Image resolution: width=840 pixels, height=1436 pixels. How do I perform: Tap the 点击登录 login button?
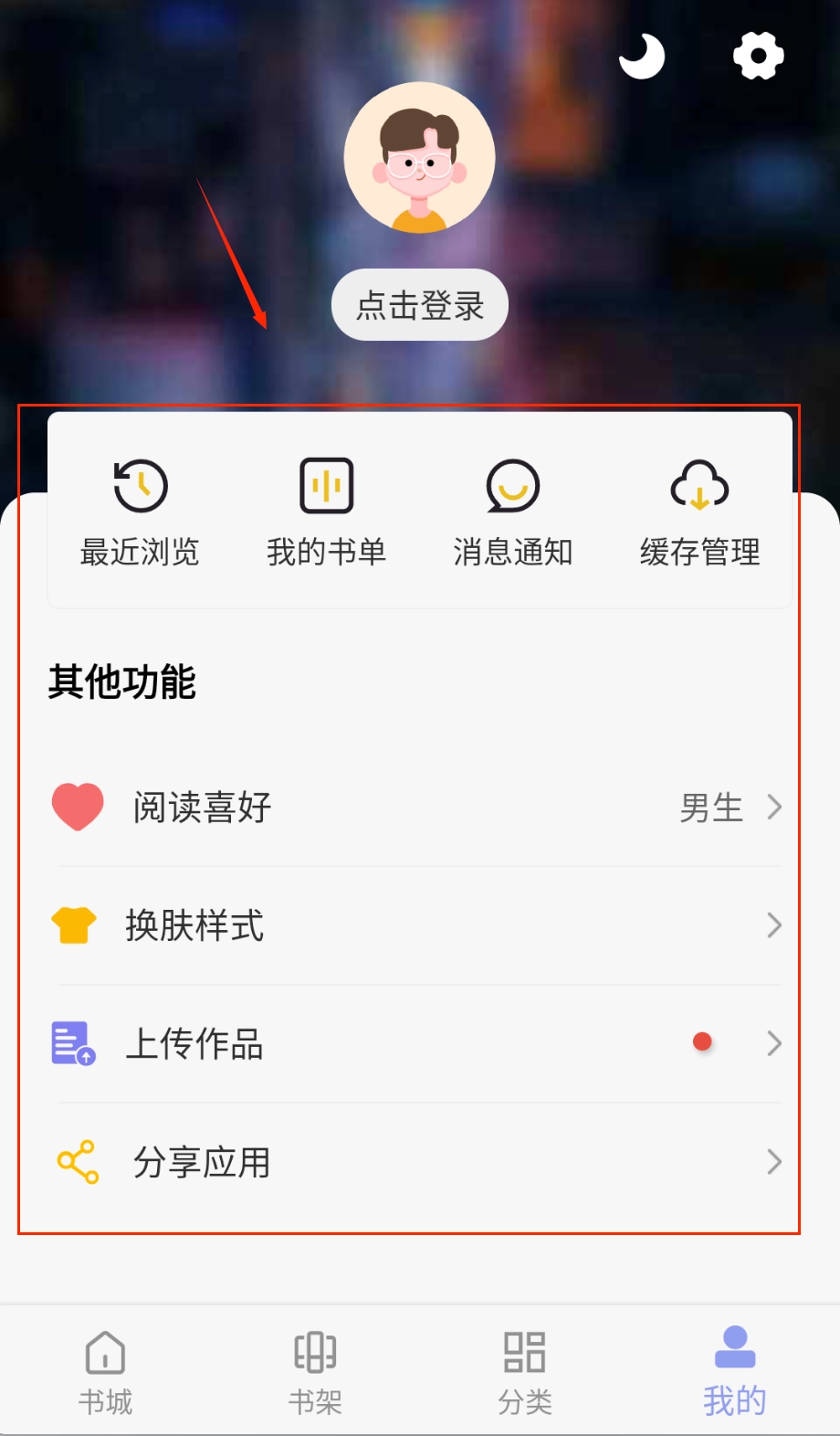pos(419,305)
